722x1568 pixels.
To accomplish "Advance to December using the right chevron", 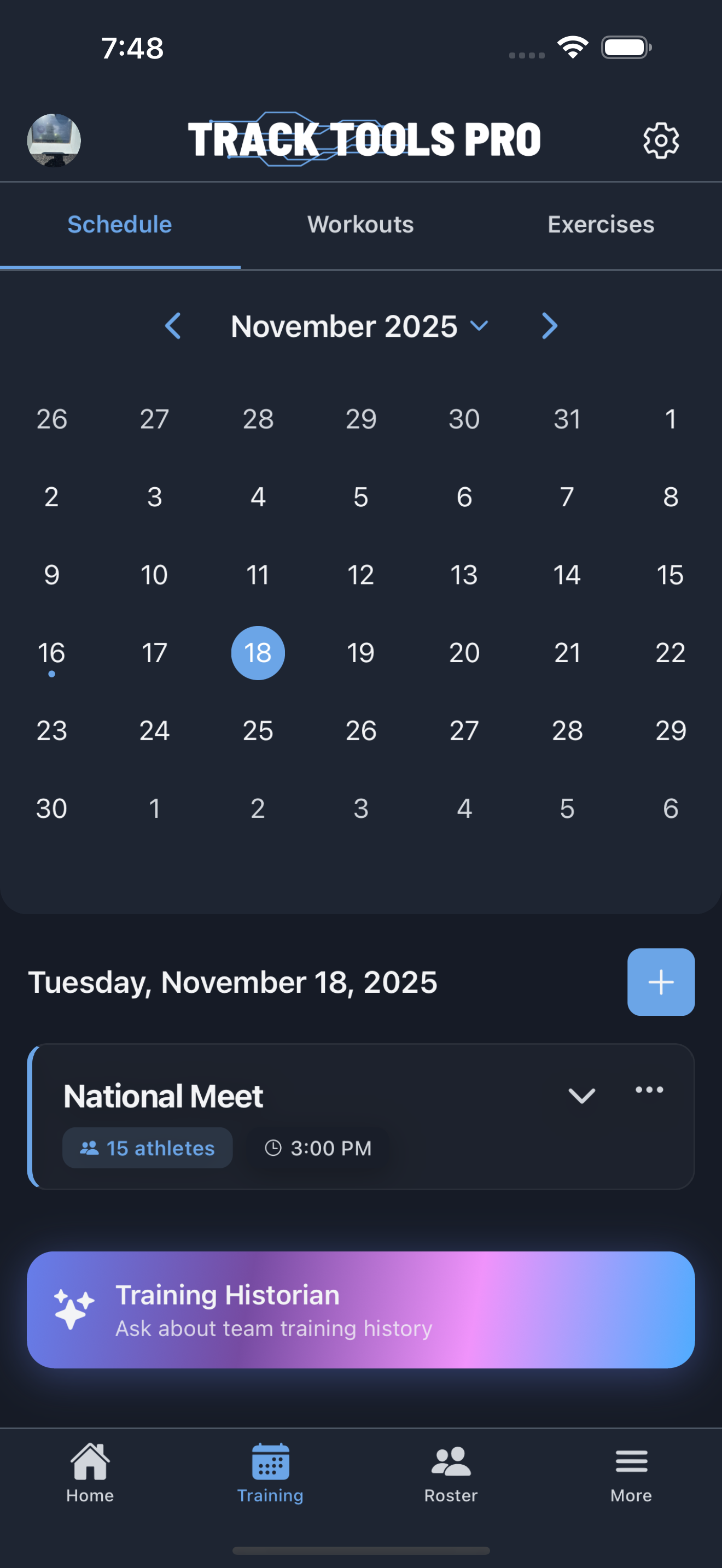I will click(549, 326).
